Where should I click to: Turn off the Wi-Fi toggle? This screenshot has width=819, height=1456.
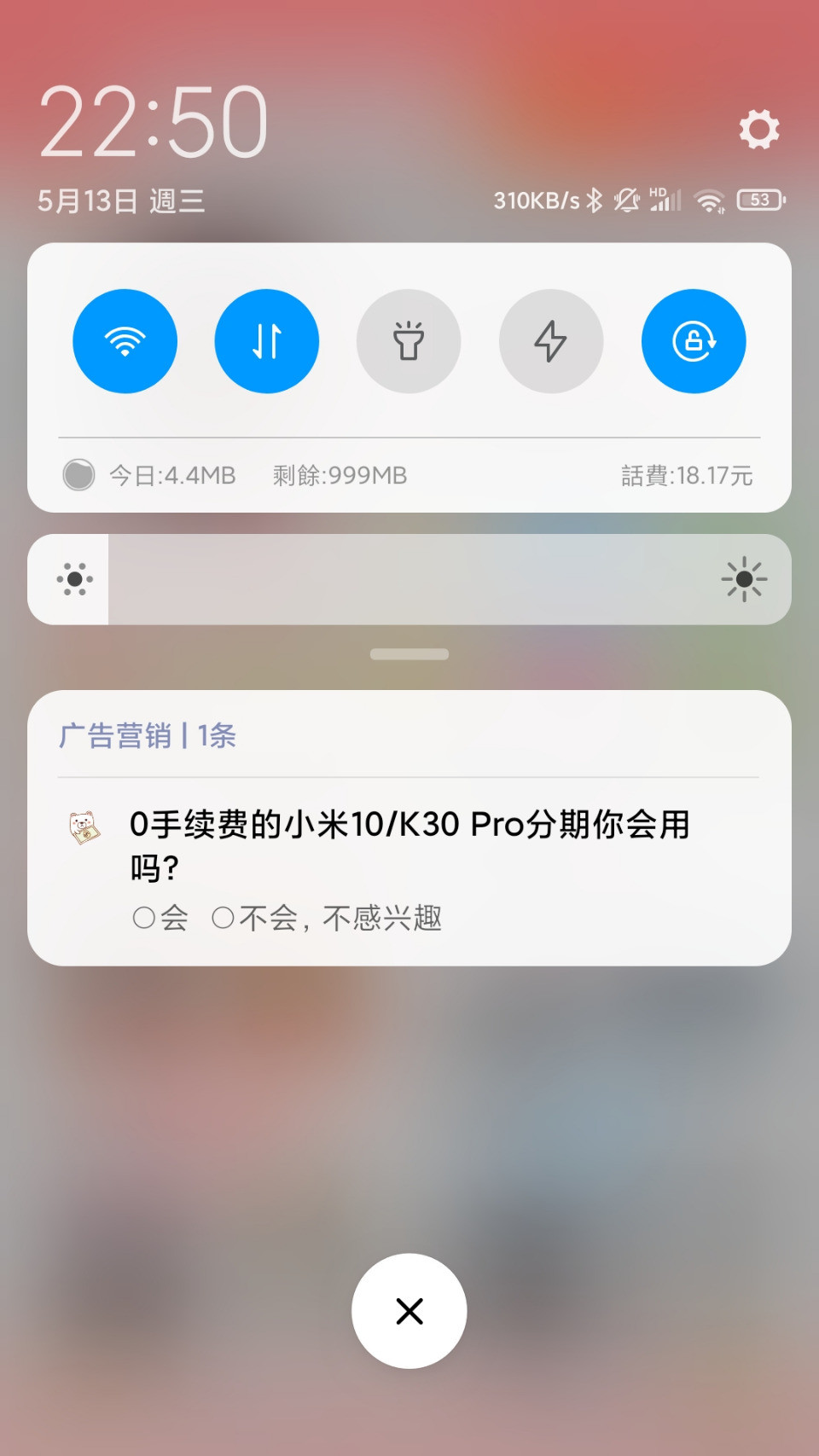coord(125,341)
